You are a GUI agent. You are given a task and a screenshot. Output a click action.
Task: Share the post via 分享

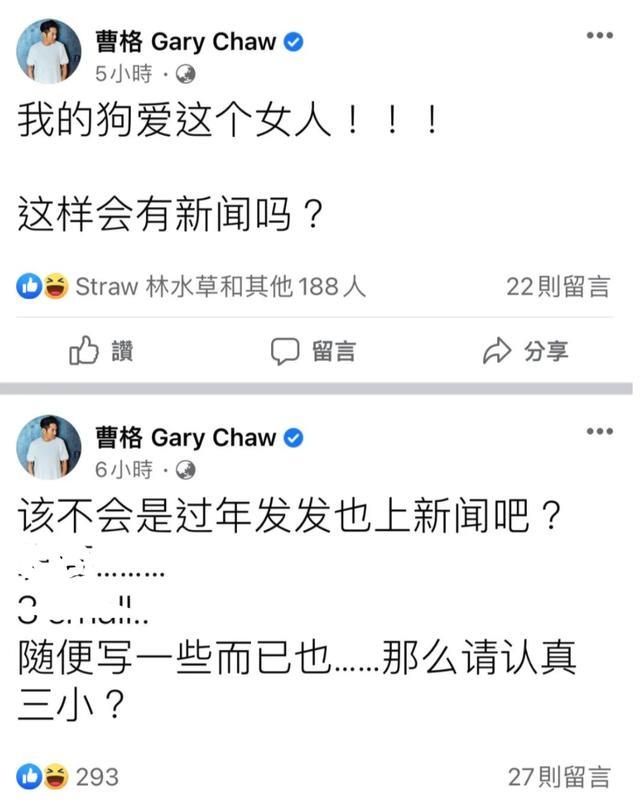click(525, 350)
